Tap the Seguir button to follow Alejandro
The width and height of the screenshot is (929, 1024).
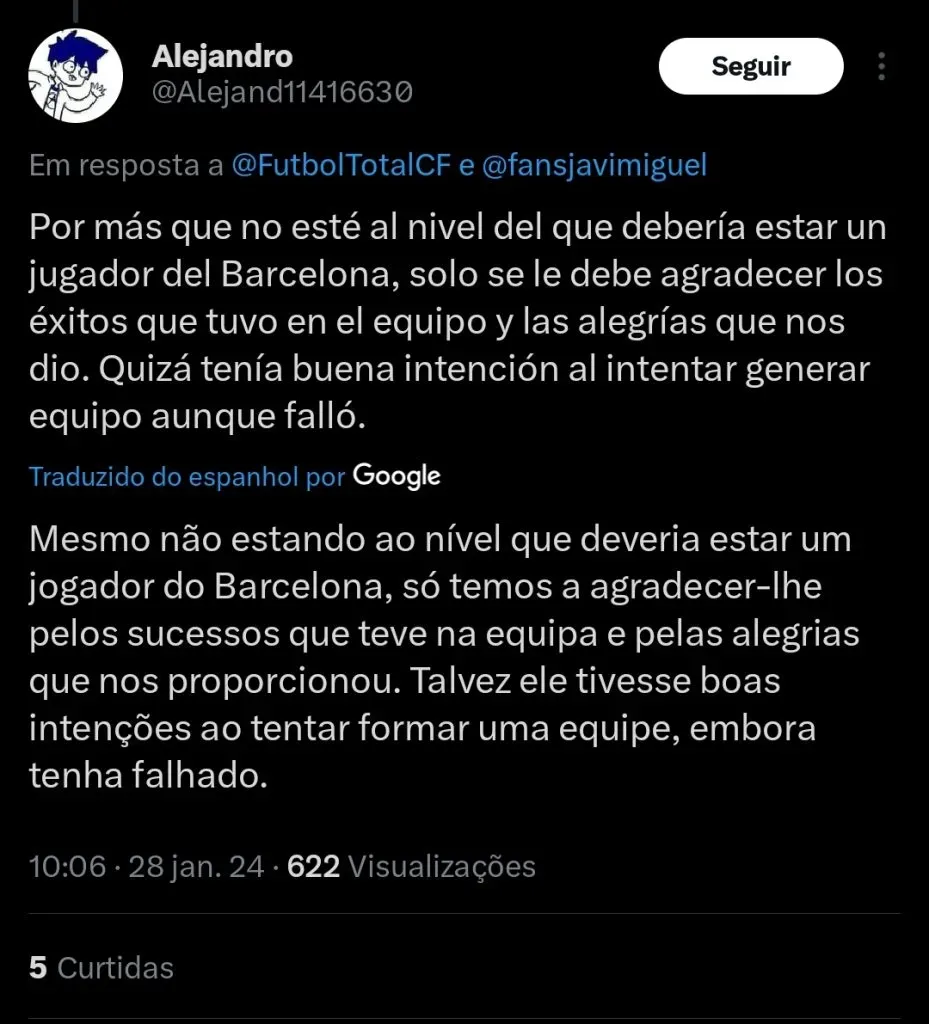pyautogui.click(x=750, y=67)
